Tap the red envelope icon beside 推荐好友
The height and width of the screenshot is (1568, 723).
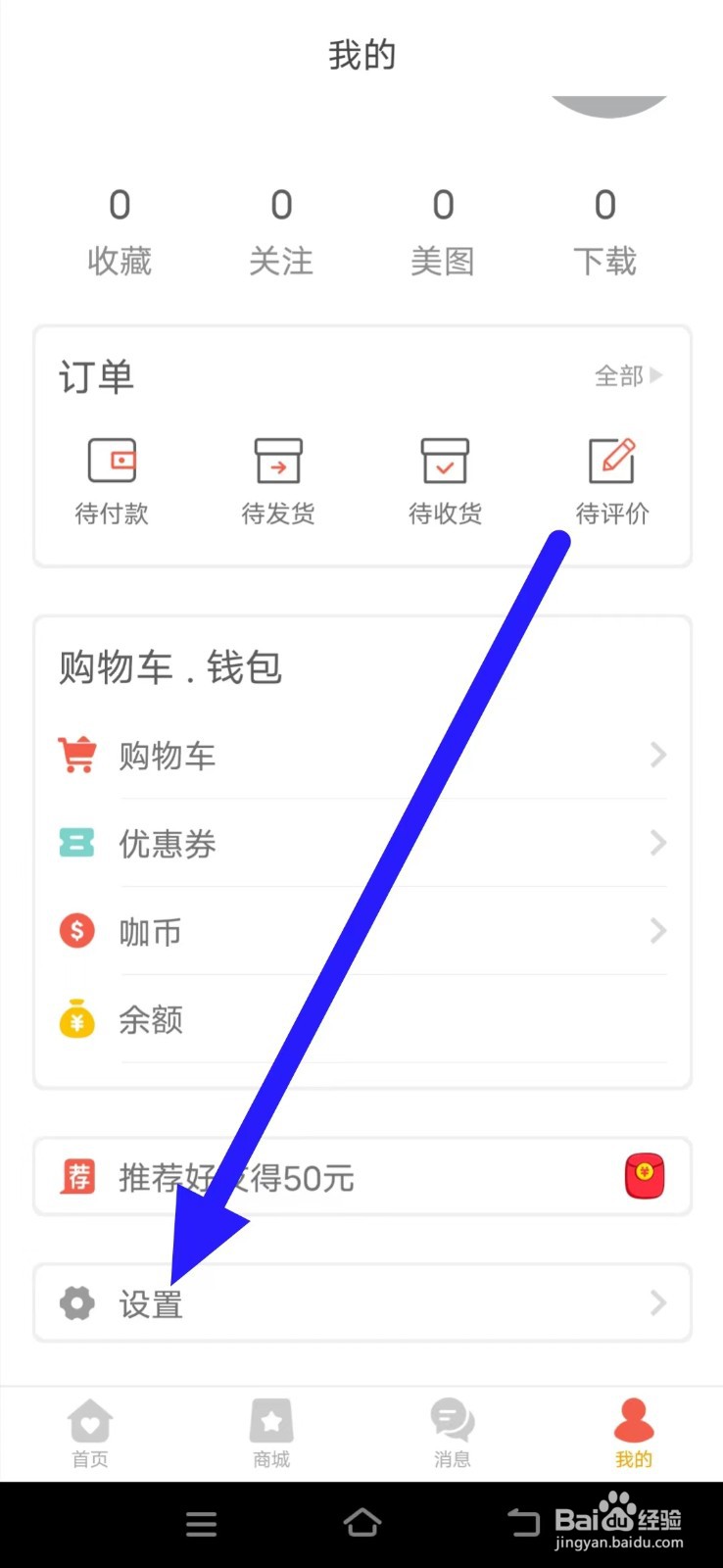645,1176
